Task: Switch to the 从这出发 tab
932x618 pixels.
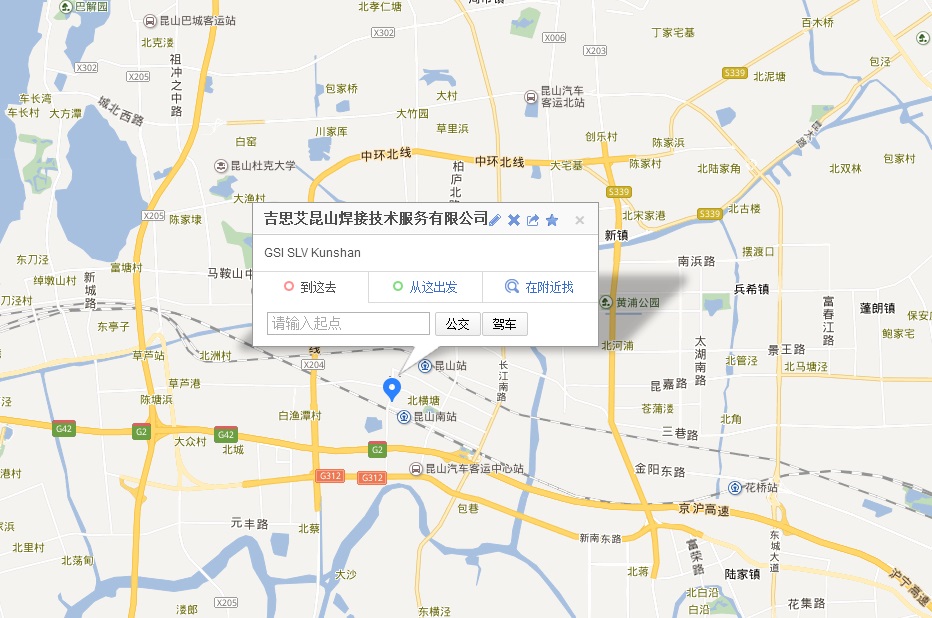Action: [425, 287]
